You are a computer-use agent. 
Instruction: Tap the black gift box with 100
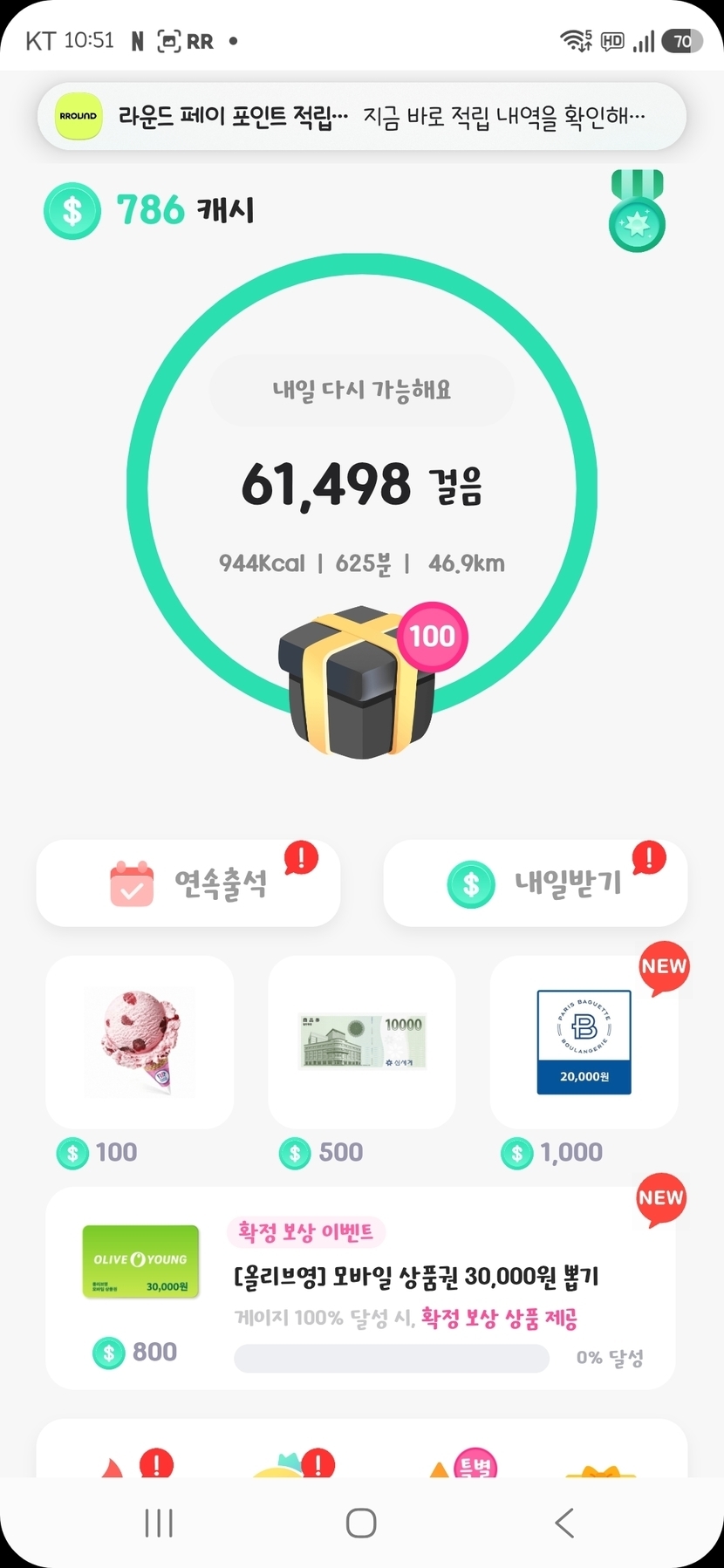tap(357, 682)
